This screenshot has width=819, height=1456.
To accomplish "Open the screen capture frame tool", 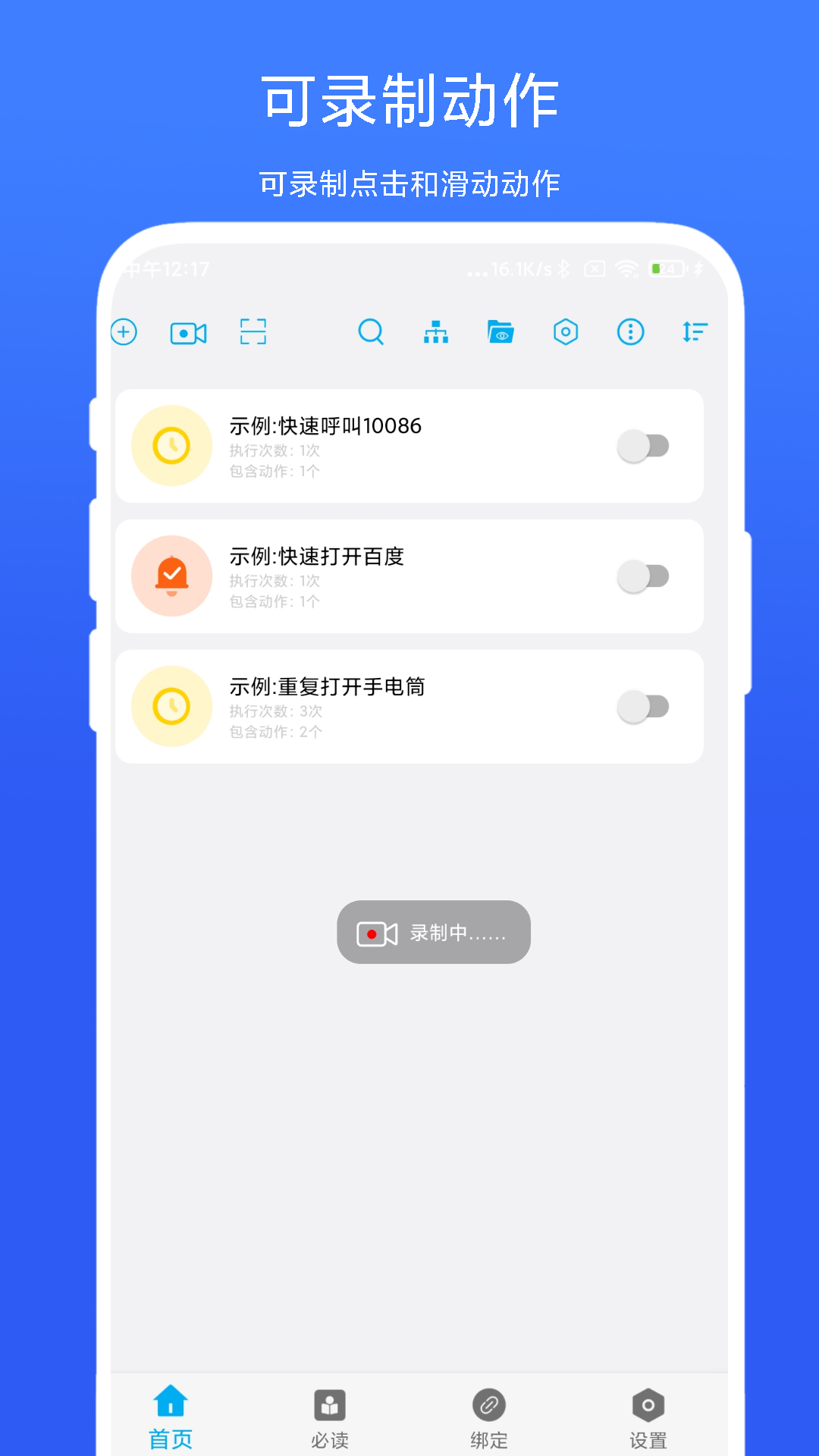I will [x=253, y=332].
